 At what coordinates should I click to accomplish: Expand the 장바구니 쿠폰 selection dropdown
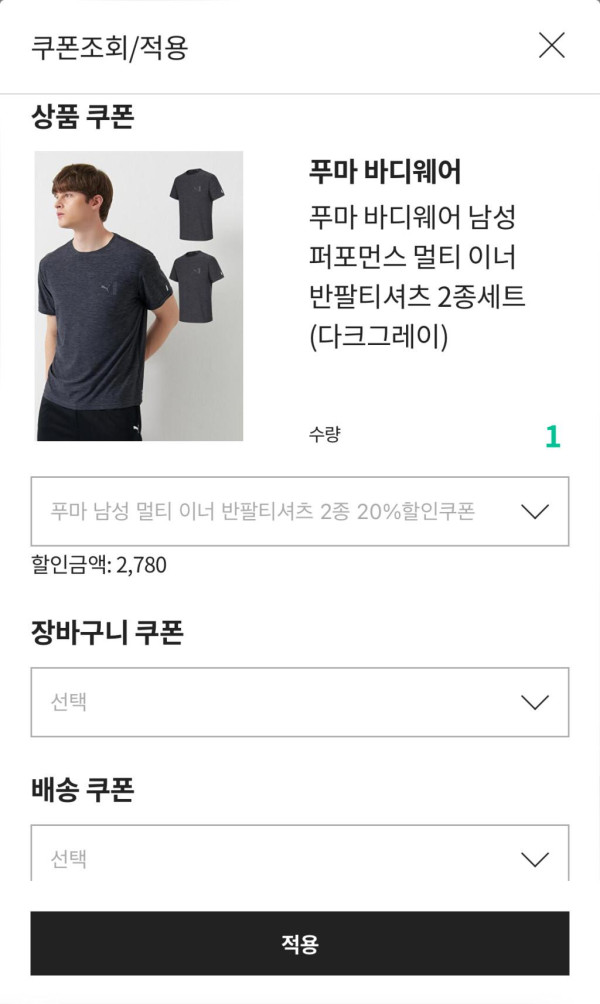pos(300,702)
